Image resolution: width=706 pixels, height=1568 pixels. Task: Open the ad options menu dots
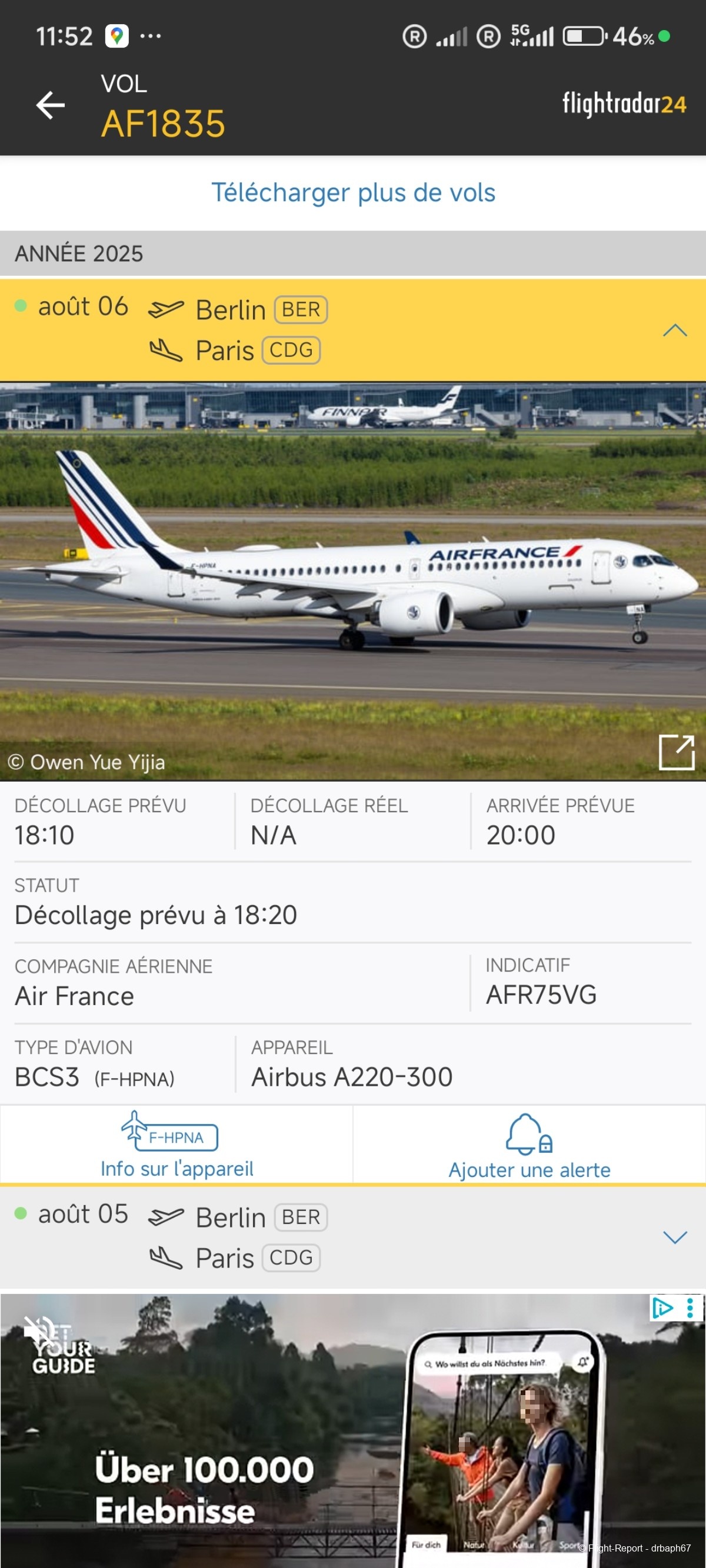coord(690,1308)
